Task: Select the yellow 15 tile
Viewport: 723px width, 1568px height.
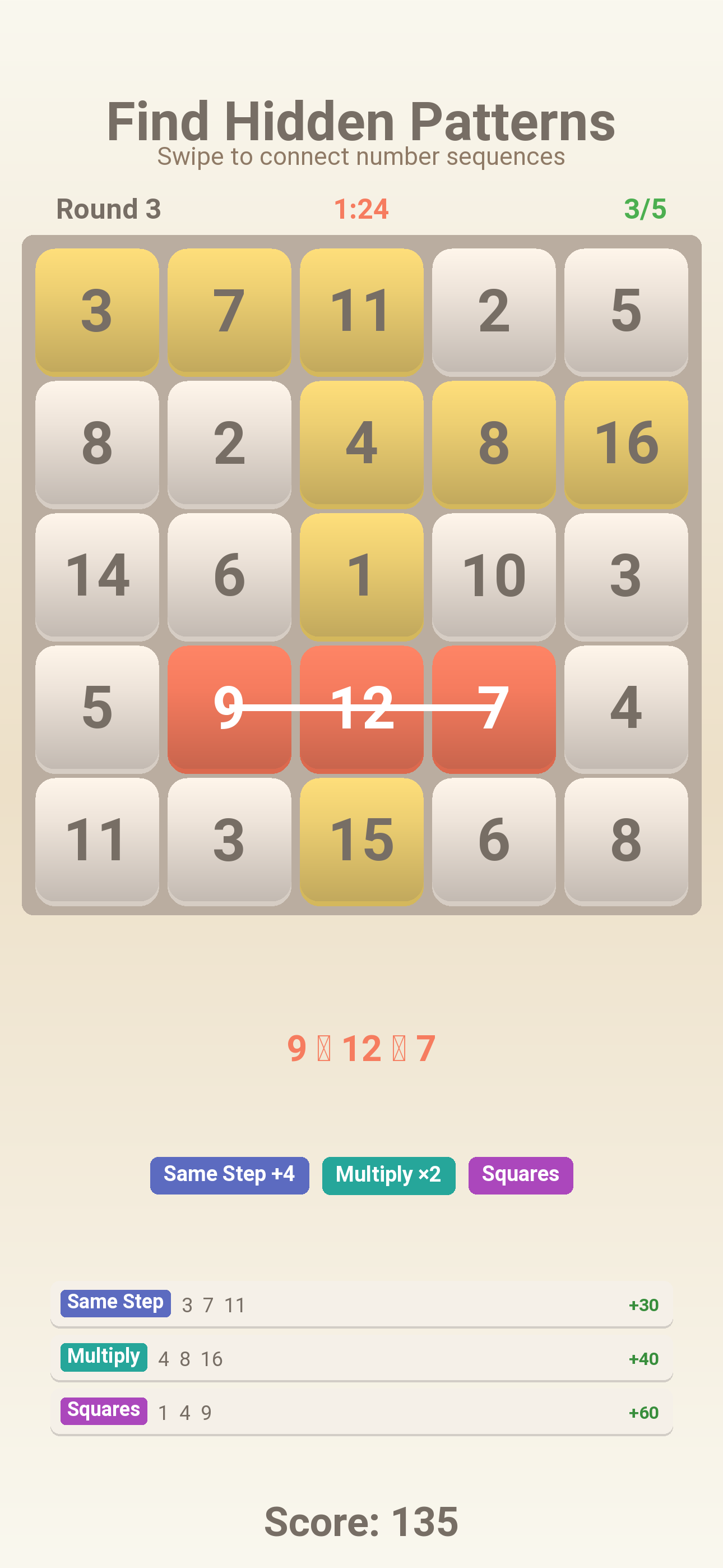Action: tap(361, 840)
